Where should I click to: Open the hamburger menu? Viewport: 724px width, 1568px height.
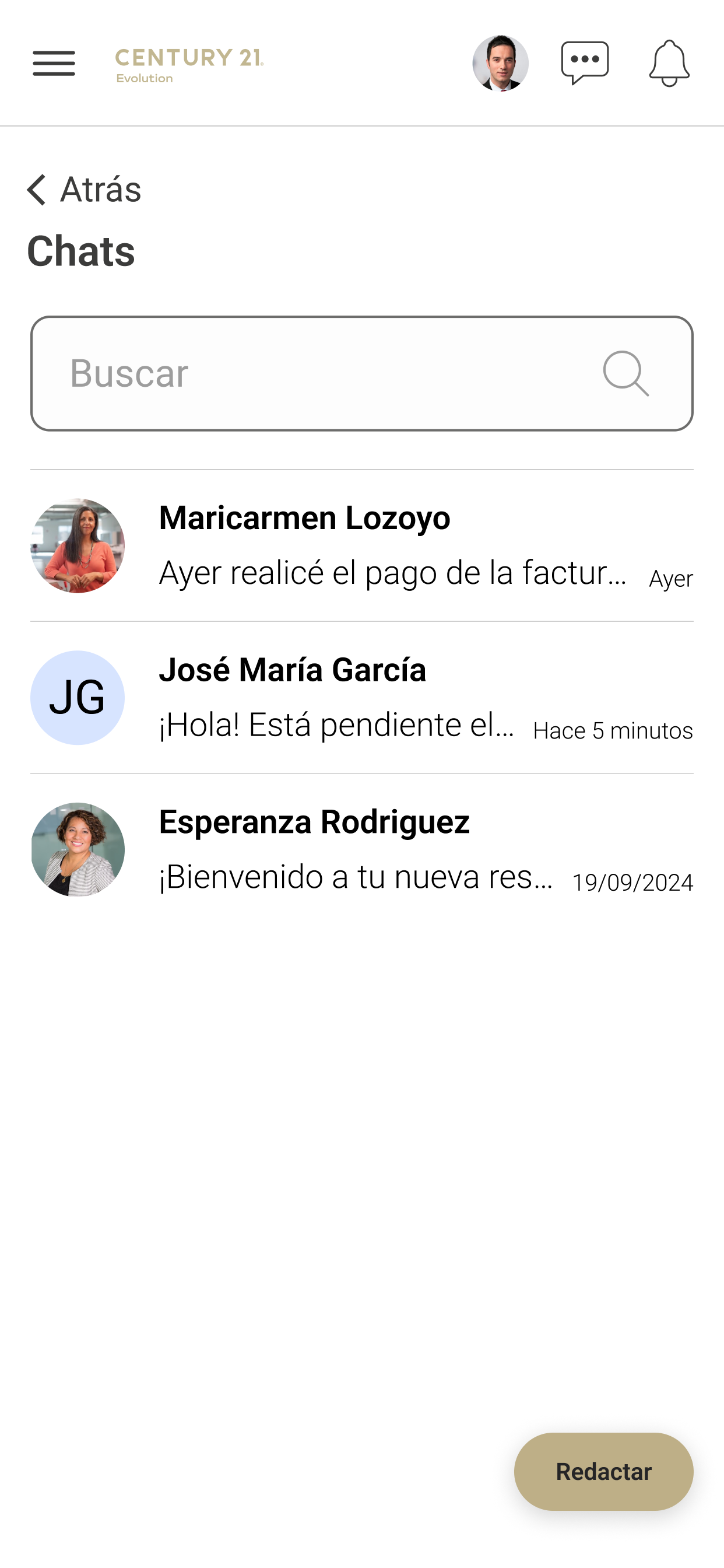[54, 64]
